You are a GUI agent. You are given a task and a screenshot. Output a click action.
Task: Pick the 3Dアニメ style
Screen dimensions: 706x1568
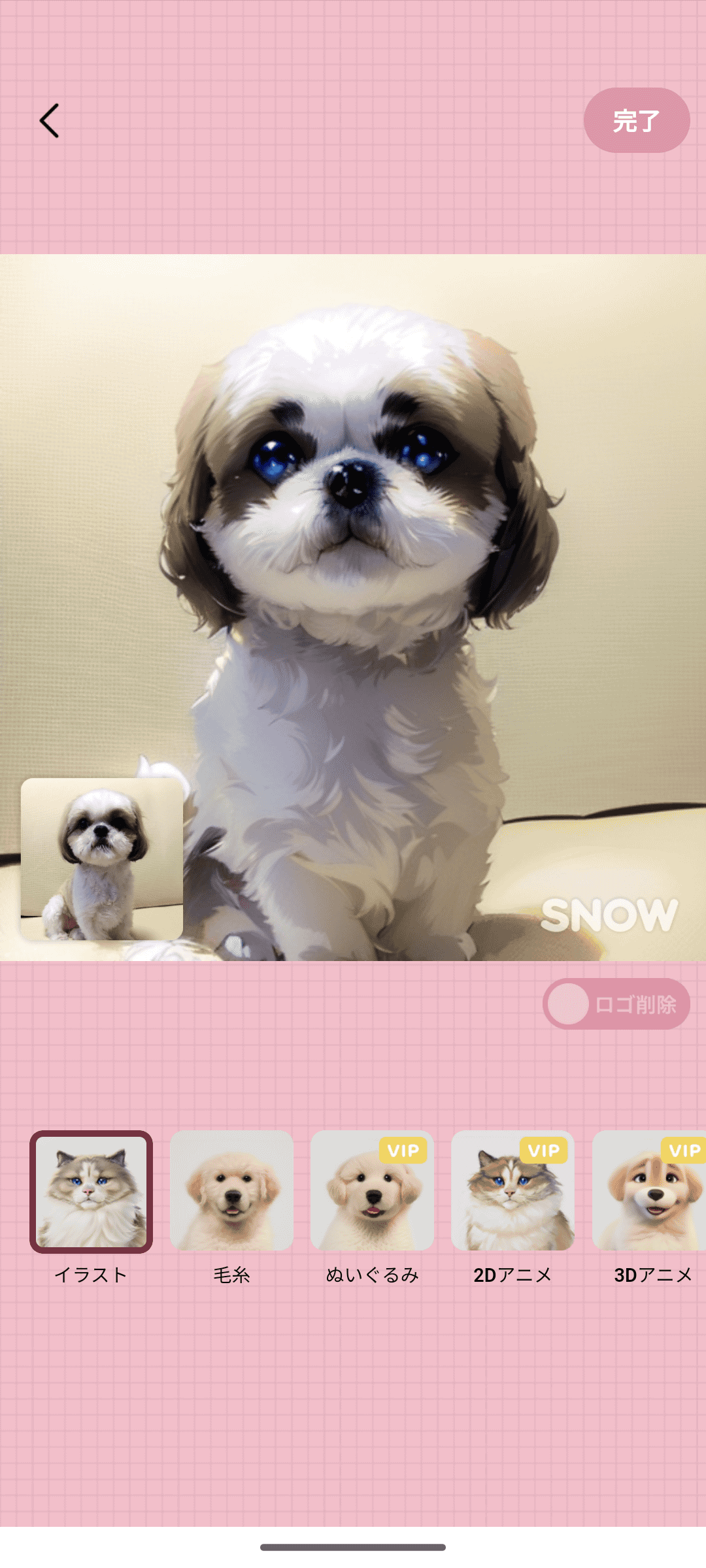[650, 1192]
